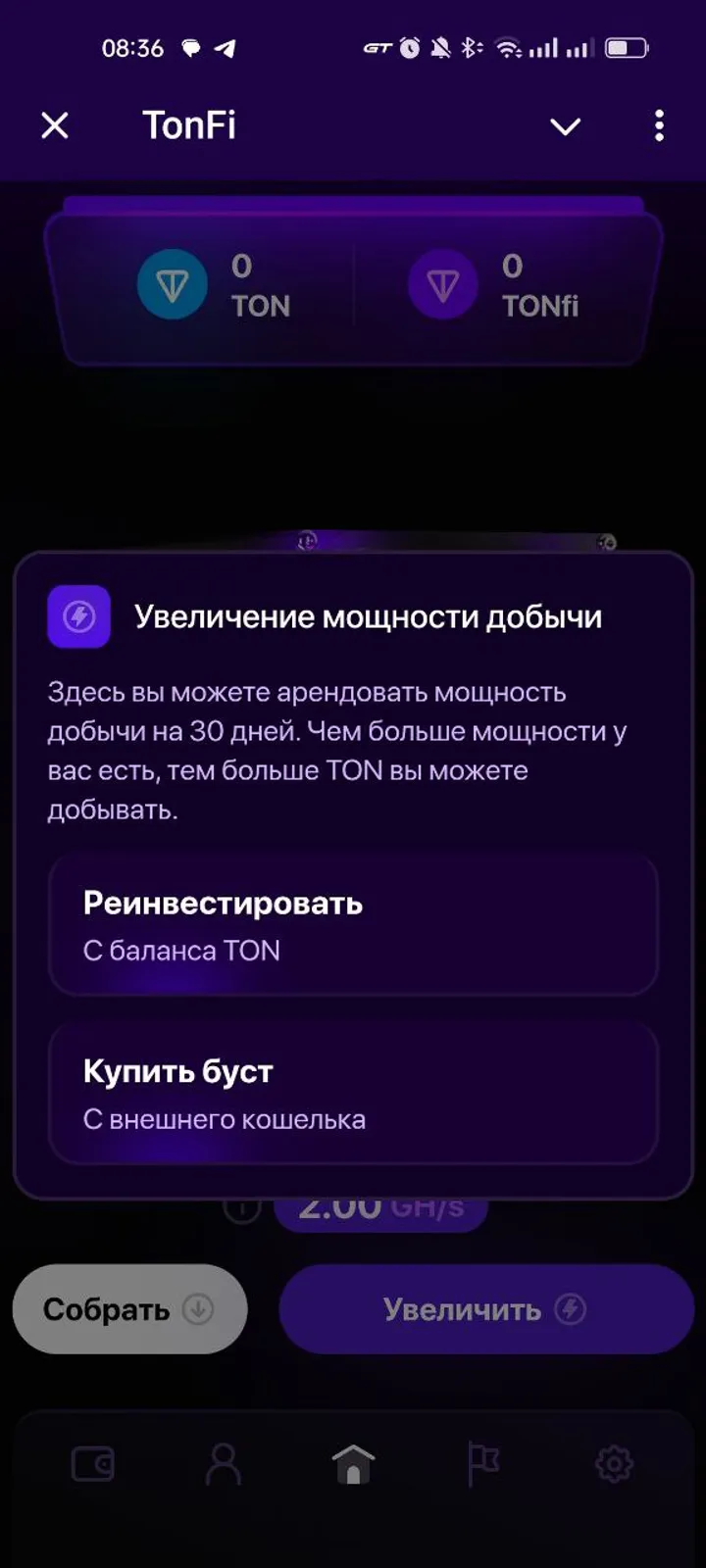This screenshot has width=706, height=1568.
Task: Click the TonFi title in the header
Action: click(x=189, y=125)
